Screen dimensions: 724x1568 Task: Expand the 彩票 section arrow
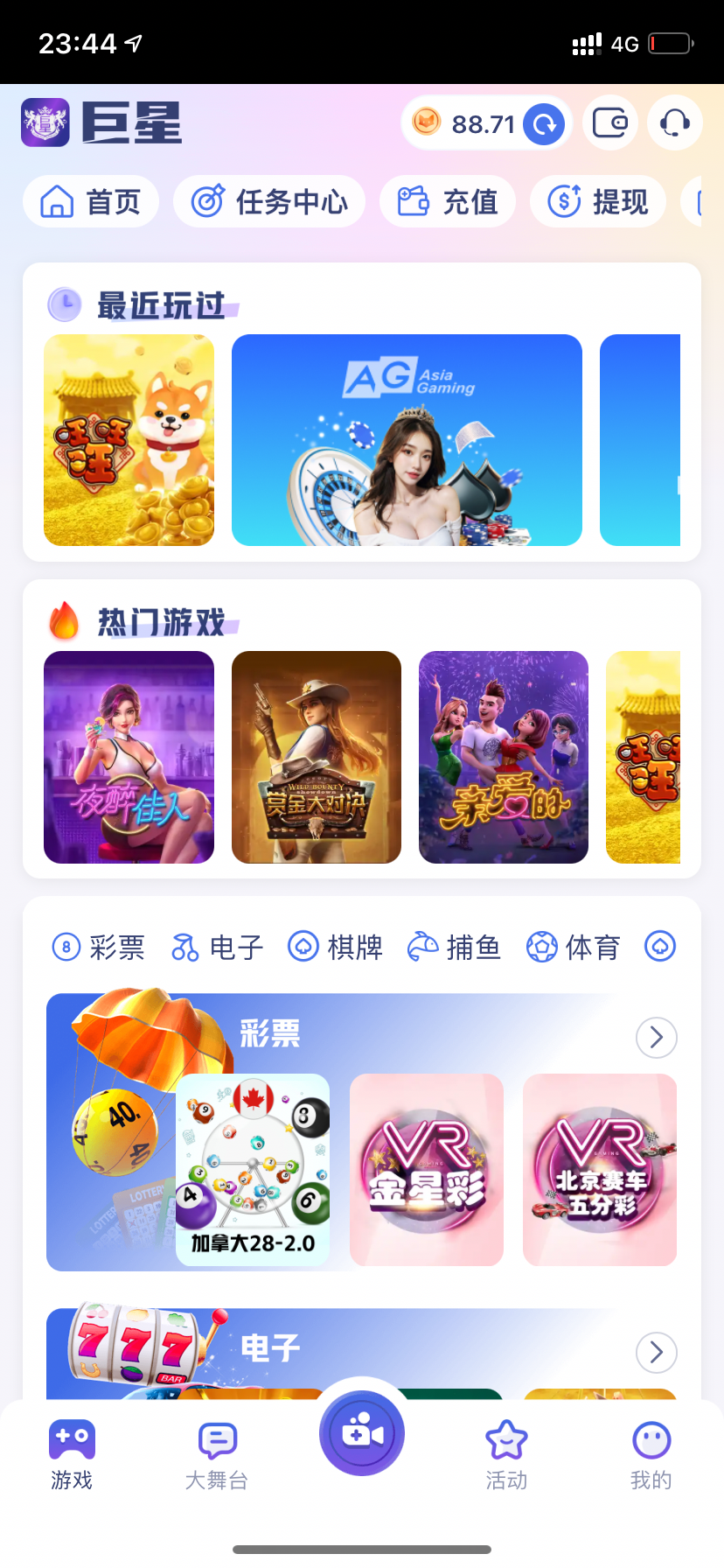click(x=656, y=1038)
